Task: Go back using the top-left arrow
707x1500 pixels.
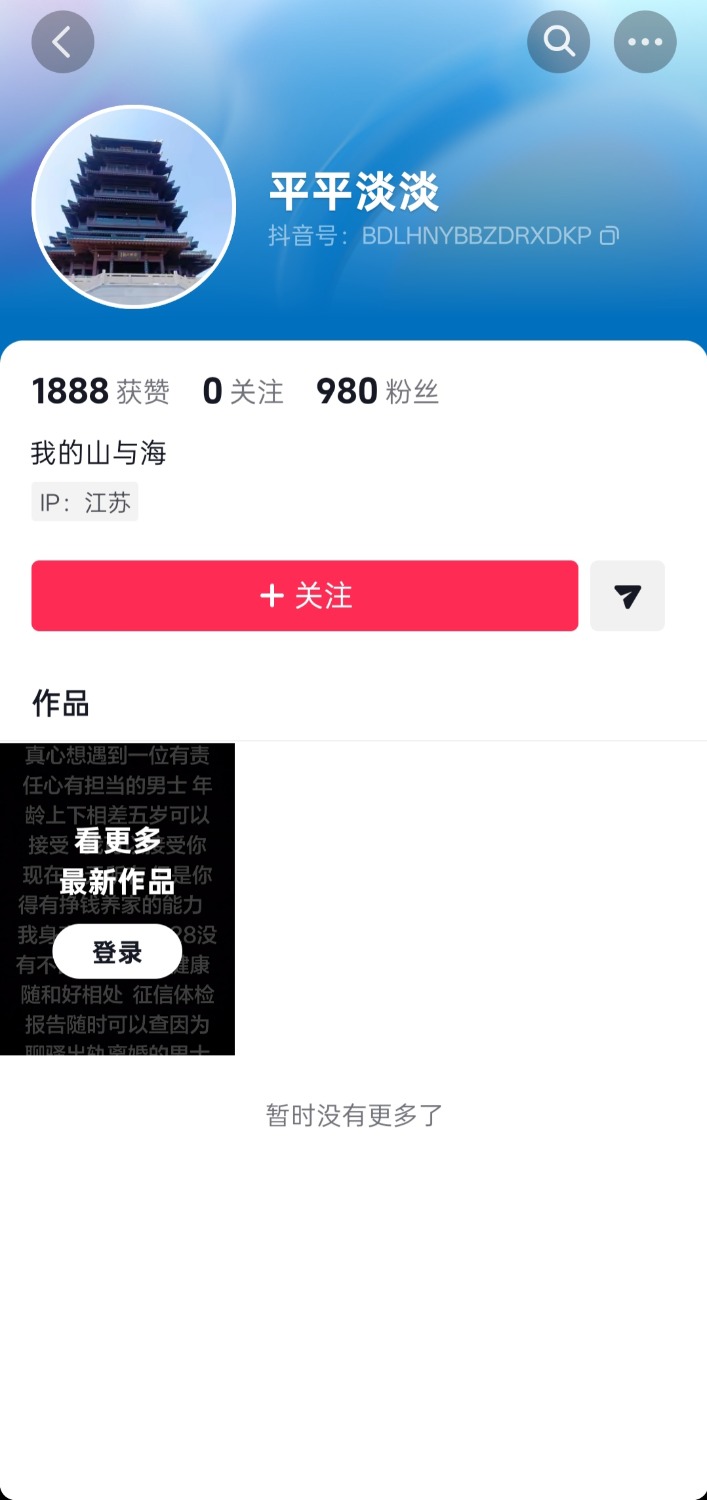Action: [63, 42]
